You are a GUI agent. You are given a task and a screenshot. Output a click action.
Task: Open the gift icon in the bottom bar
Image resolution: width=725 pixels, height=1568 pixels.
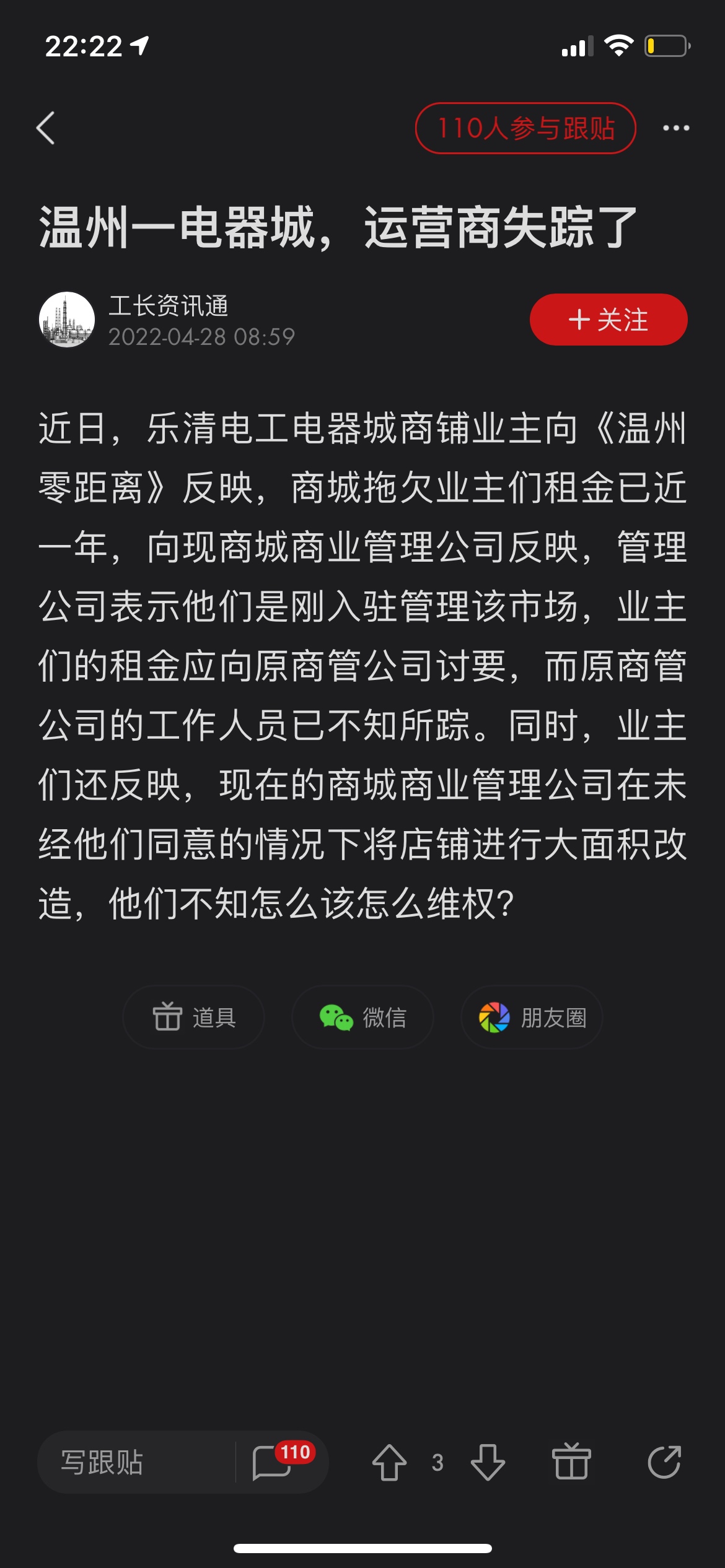coord(571,1461)
